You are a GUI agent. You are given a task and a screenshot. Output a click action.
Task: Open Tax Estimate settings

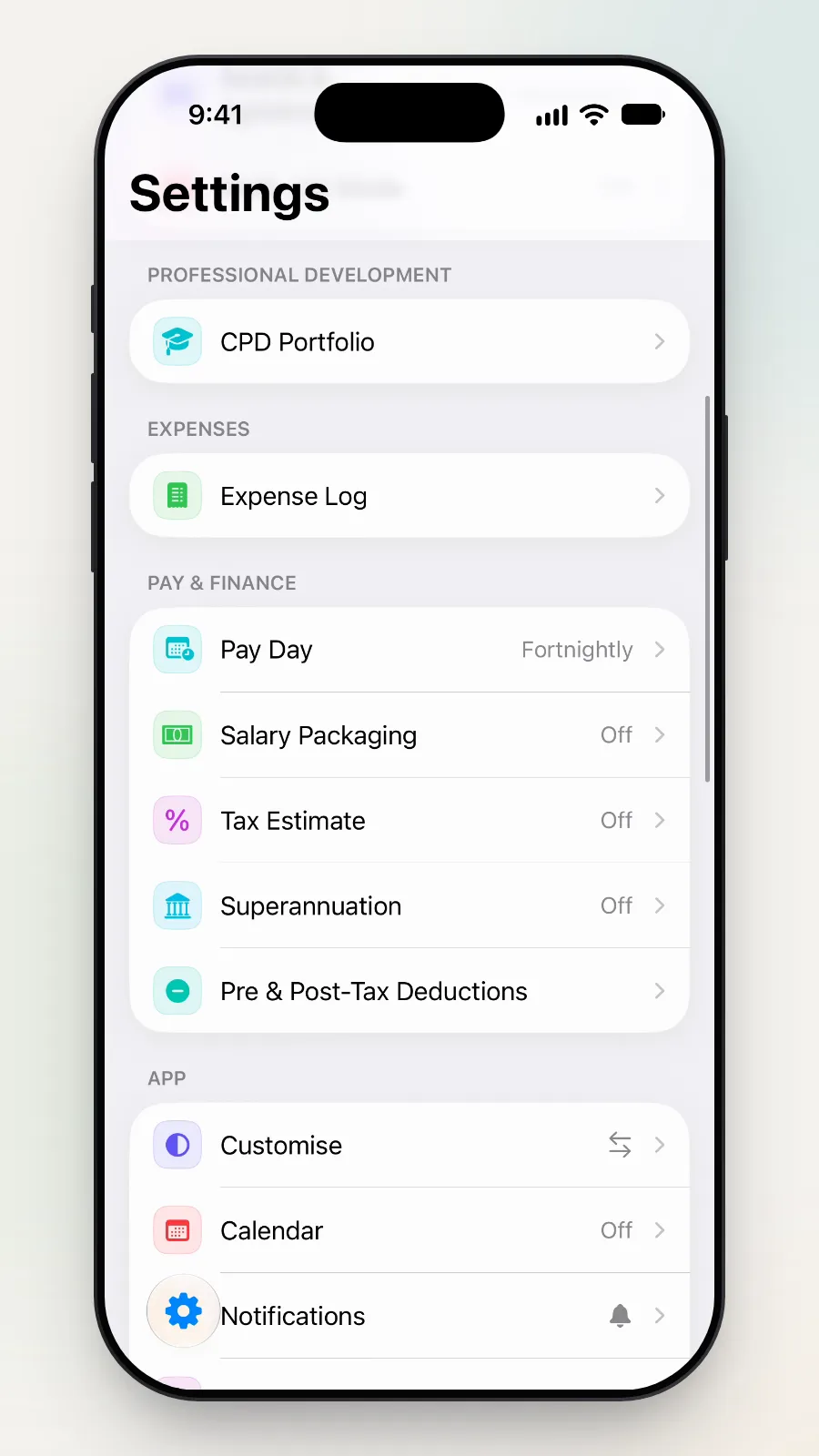click(x=409, y=821)
